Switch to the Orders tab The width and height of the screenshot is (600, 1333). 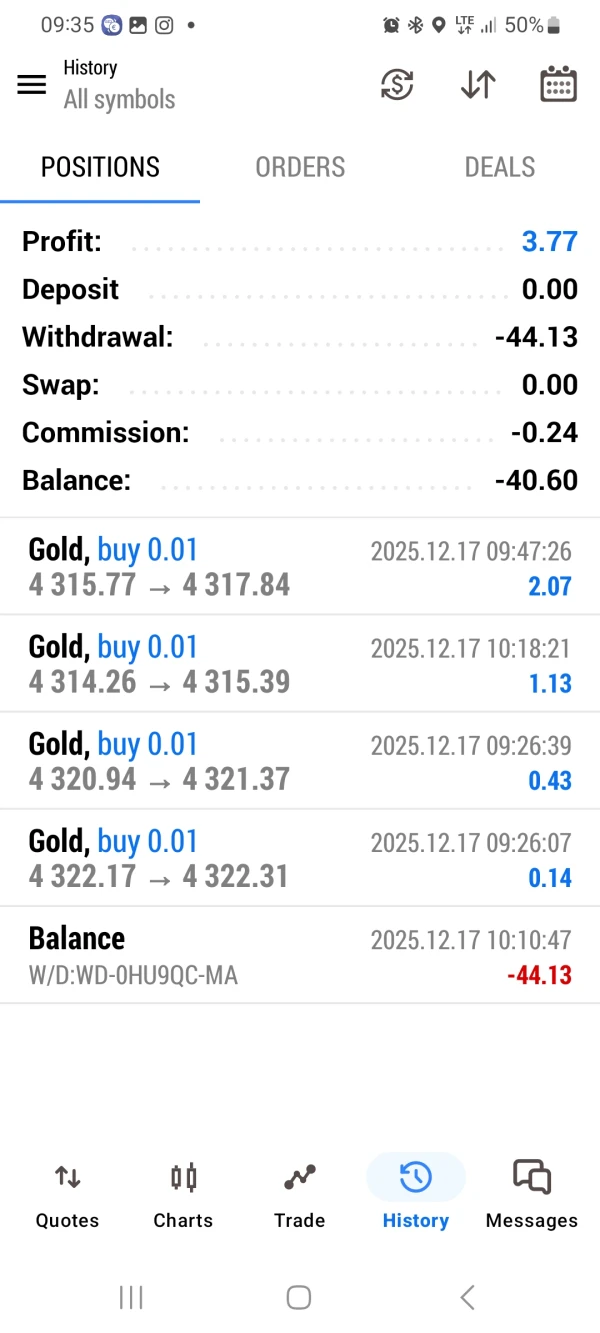click(300, 167)
